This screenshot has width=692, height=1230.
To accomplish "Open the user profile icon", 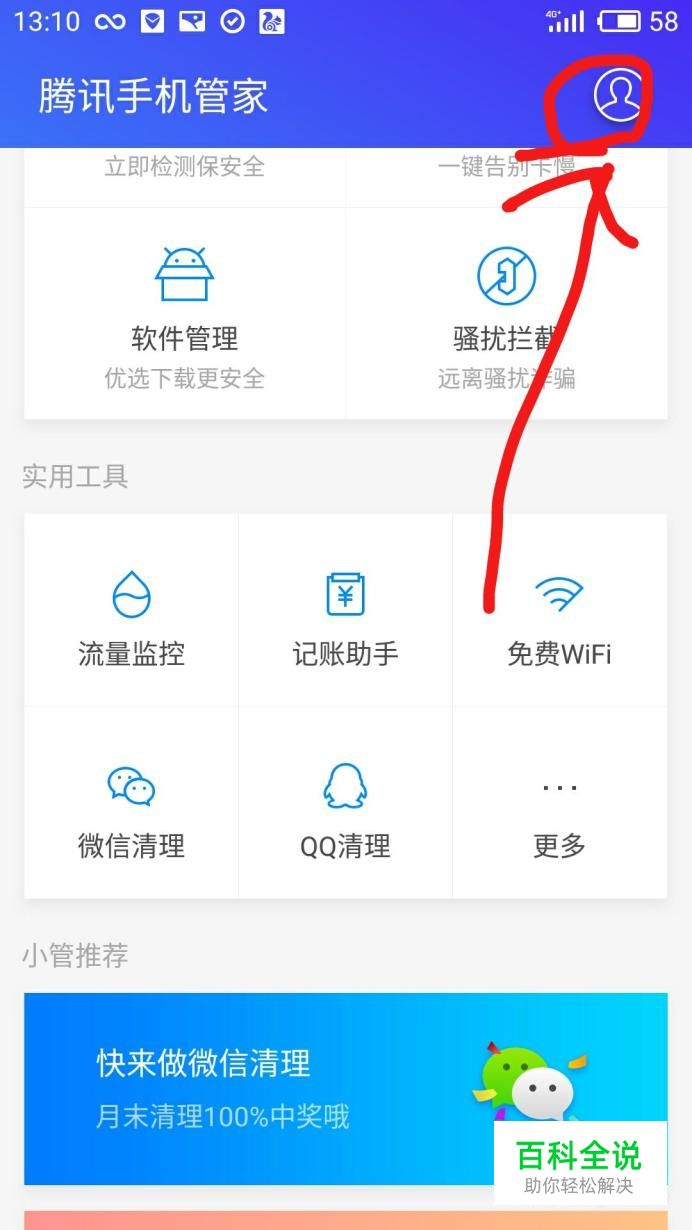I will point(617,96).
